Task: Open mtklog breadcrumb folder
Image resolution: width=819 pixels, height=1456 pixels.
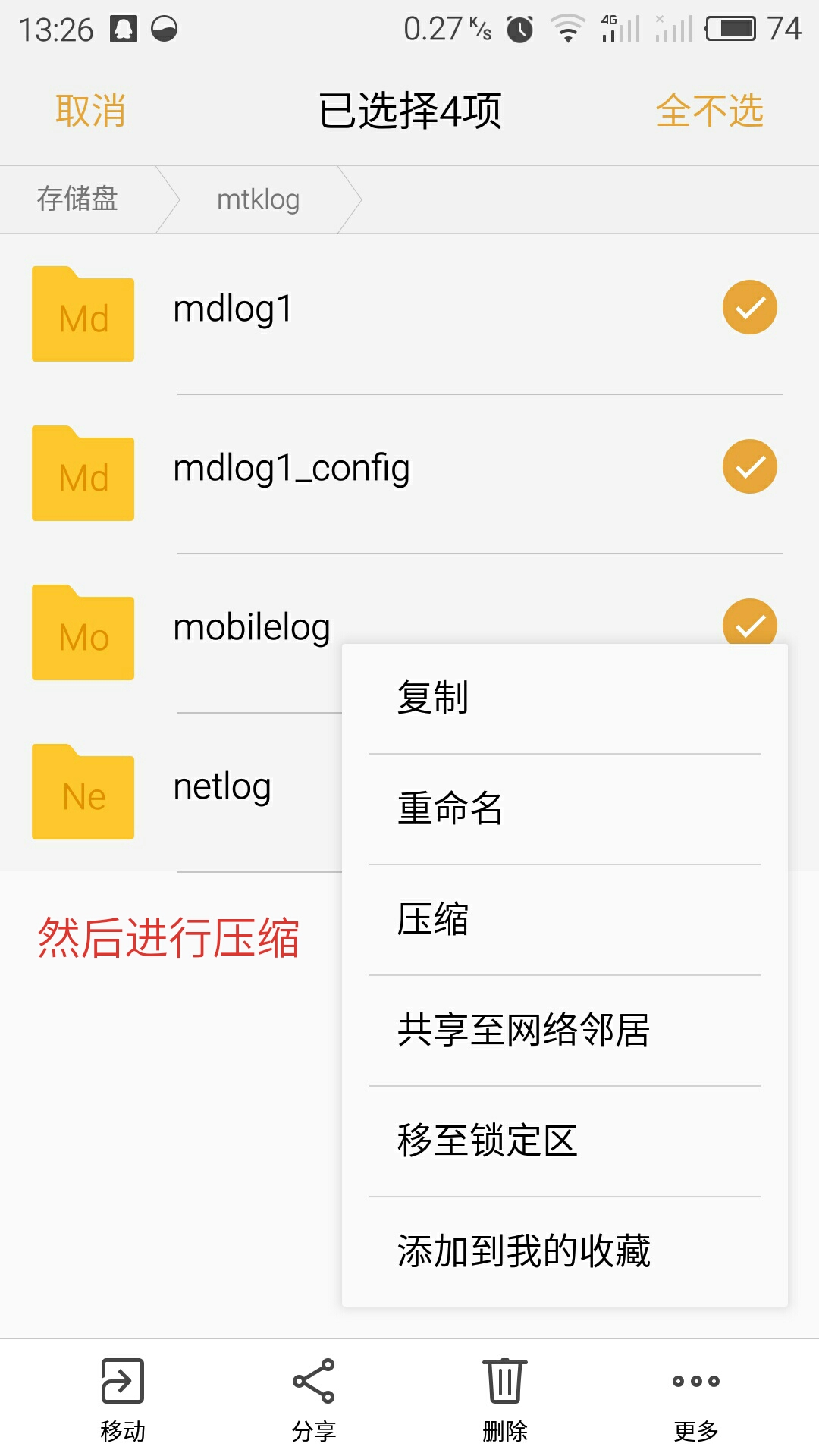Action: coord(258,199)
